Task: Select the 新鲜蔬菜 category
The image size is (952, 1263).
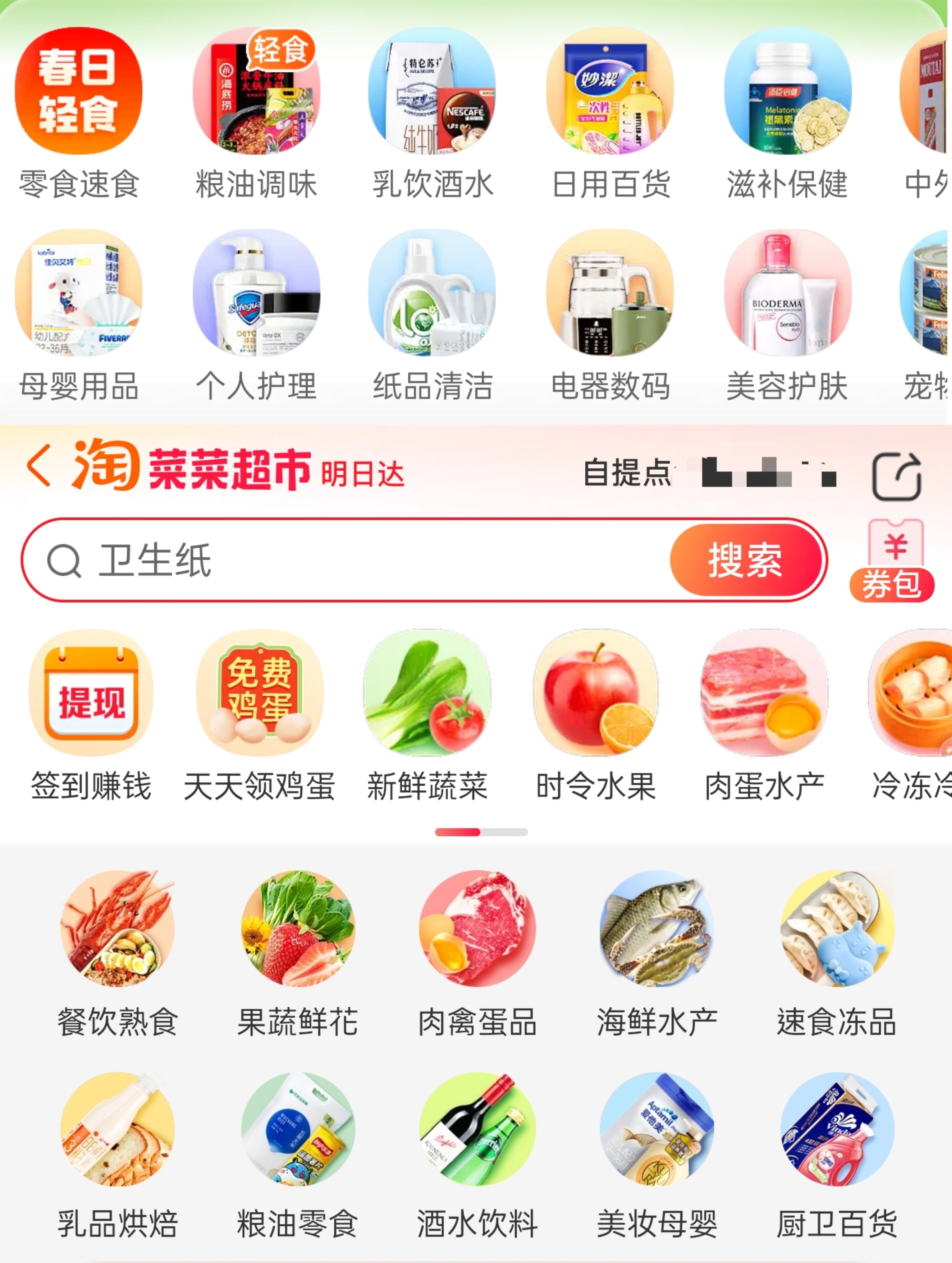Action: pos(427,714)
